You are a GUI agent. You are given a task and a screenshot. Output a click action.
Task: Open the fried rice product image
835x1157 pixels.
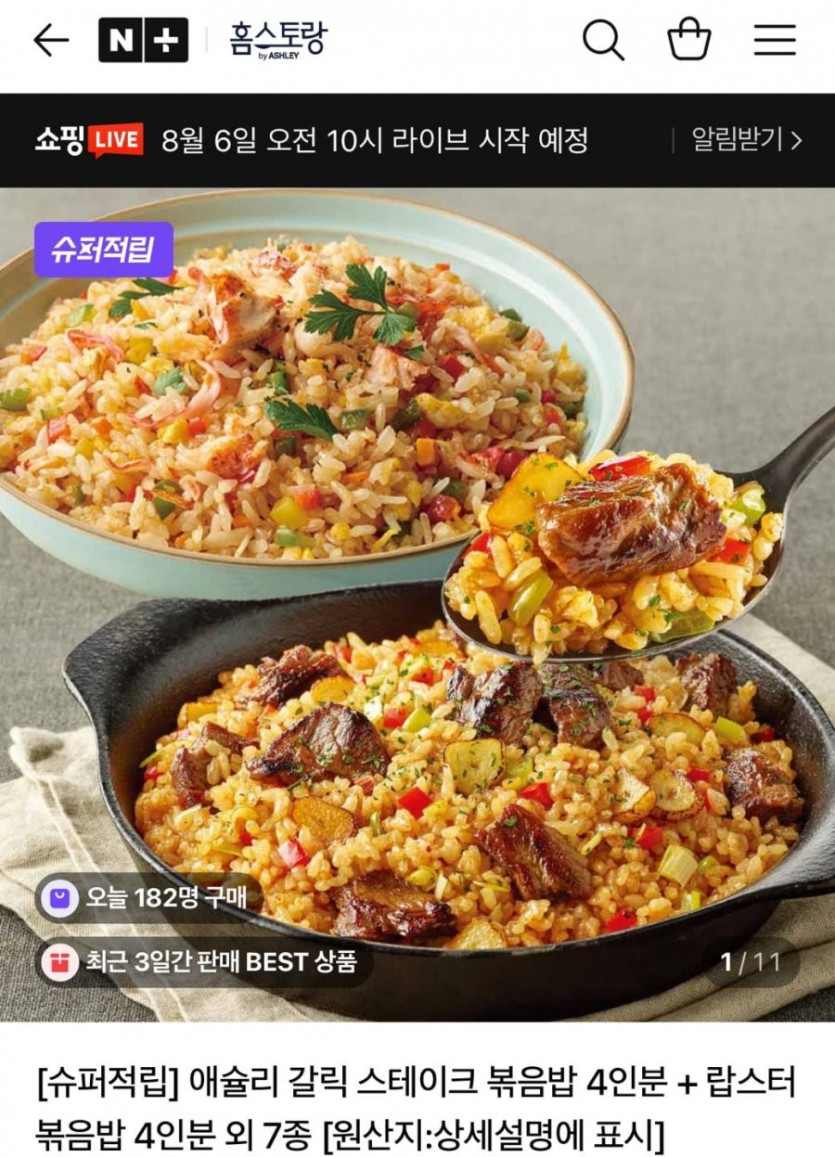click(x=417, y=600)
